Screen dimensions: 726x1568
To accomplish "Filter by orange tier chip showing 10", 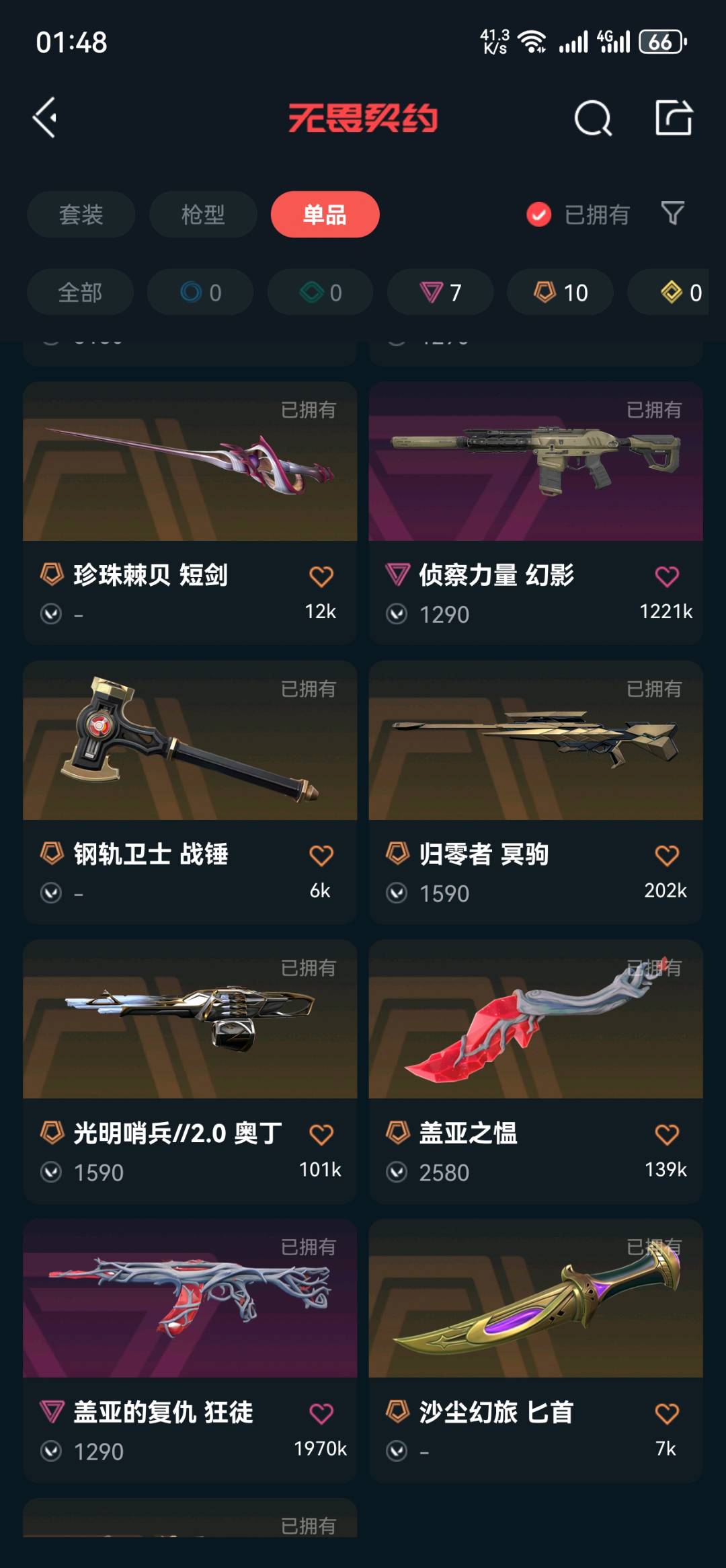I will (x=560, y=293).
